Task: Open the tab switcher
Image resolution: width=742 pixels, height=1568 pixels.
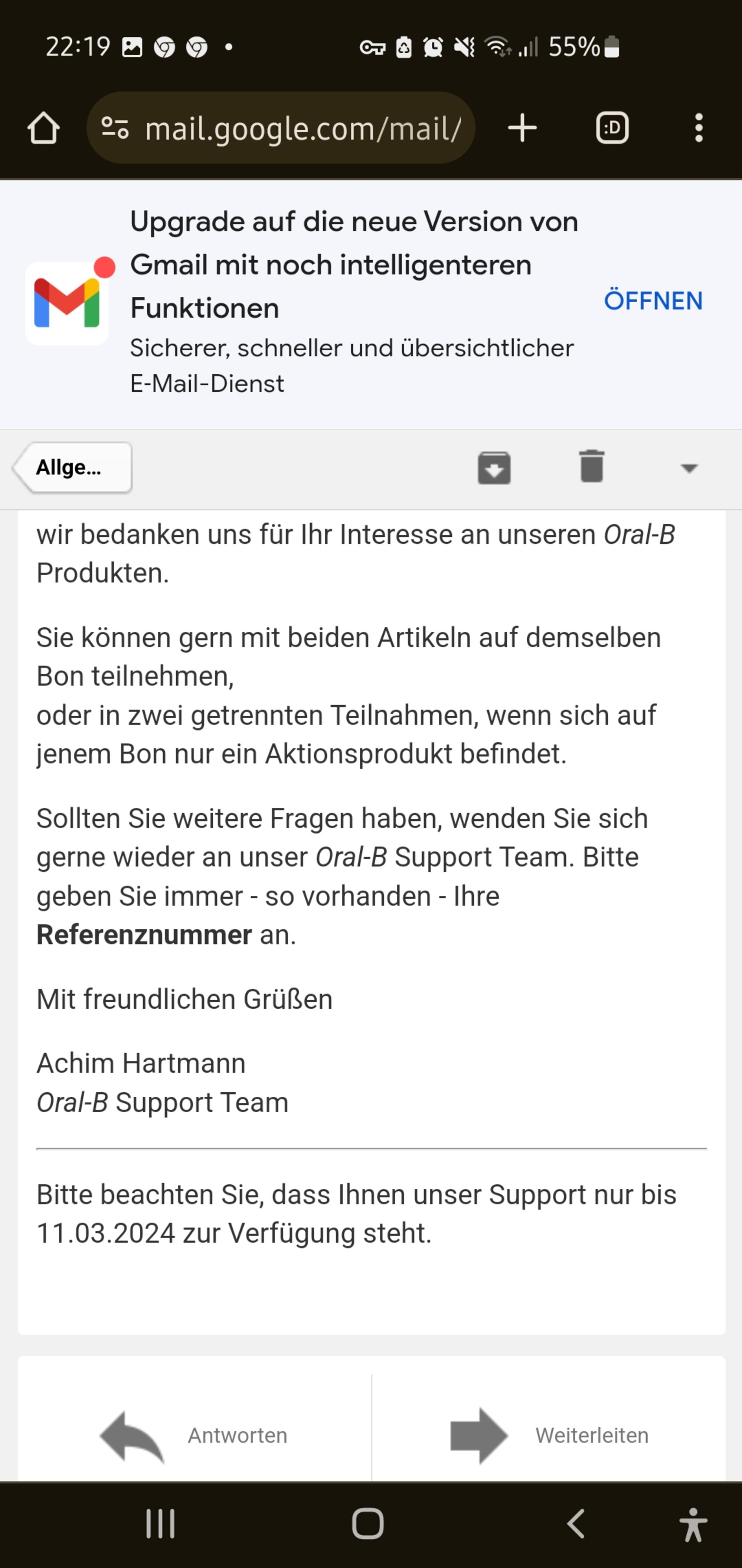Action: [612, 129]
